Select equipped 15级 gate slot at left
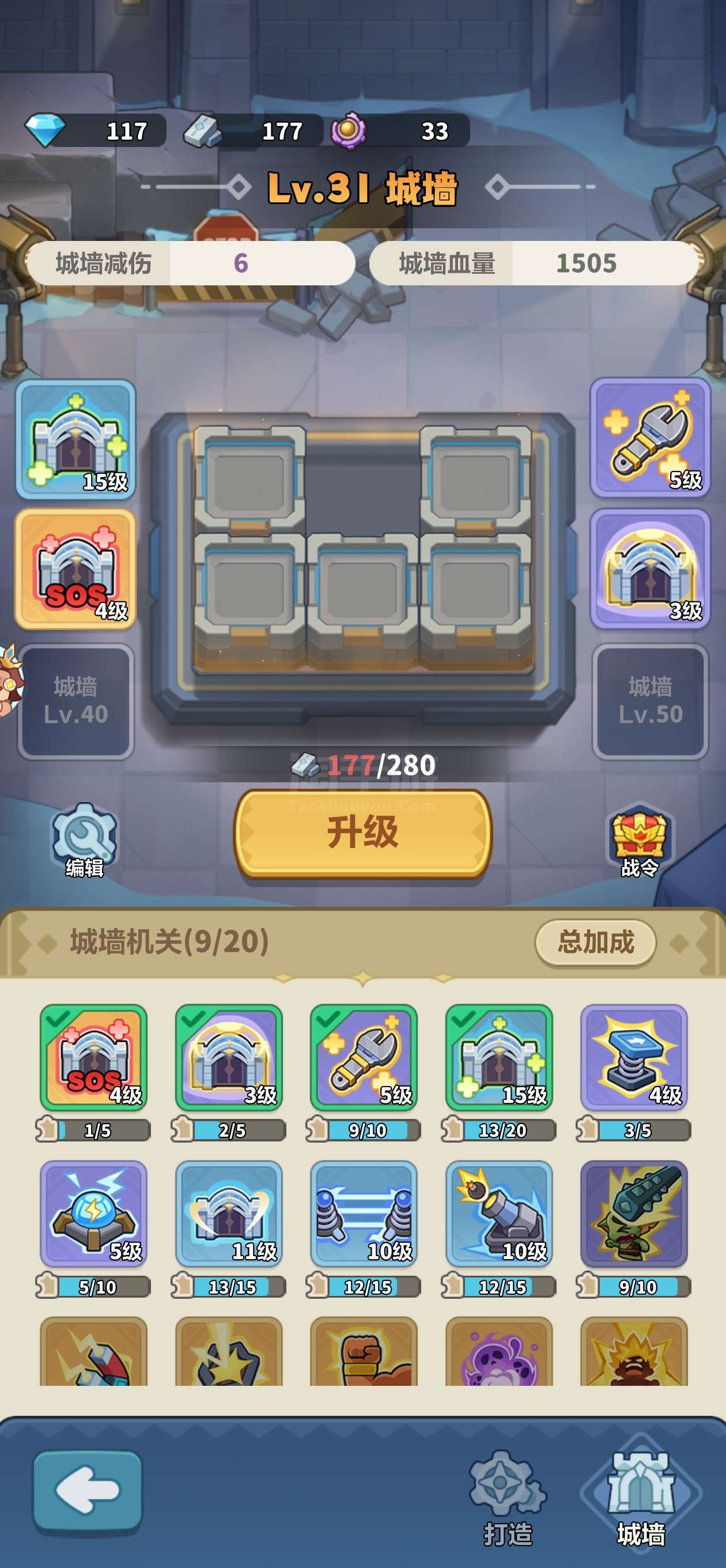The width and height of the screenshot is (726, 1568). click(x=75, y=438)
